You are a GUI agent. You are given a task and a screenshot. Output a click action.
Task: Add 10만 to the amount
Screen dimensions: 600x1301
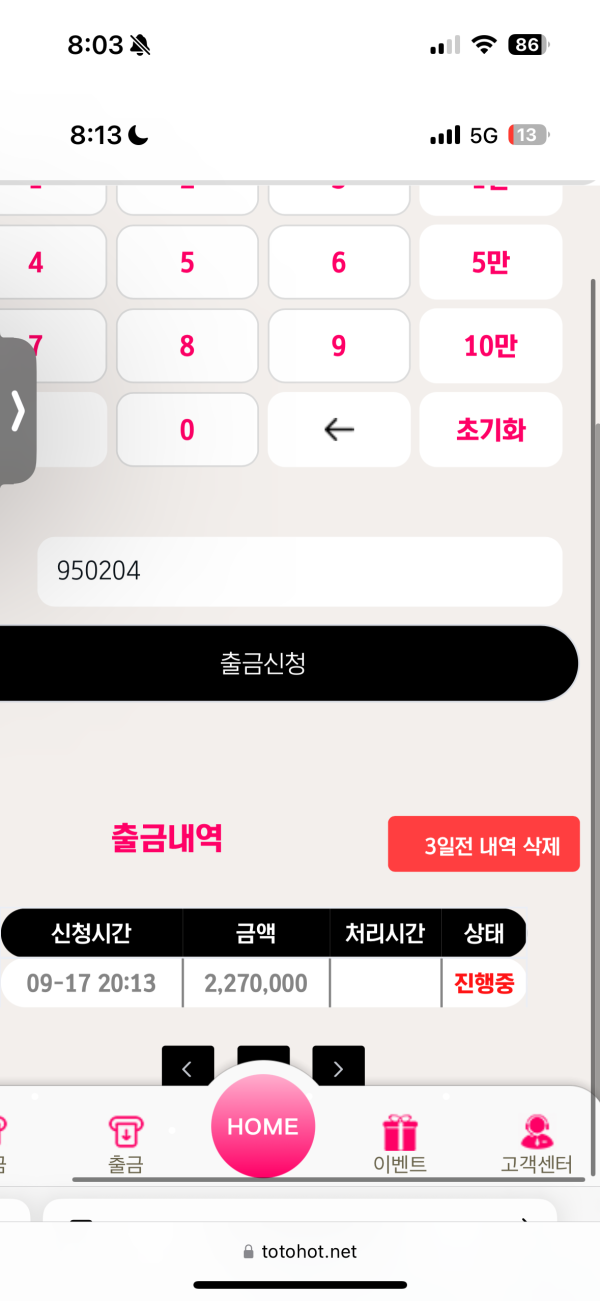point(490,346)
